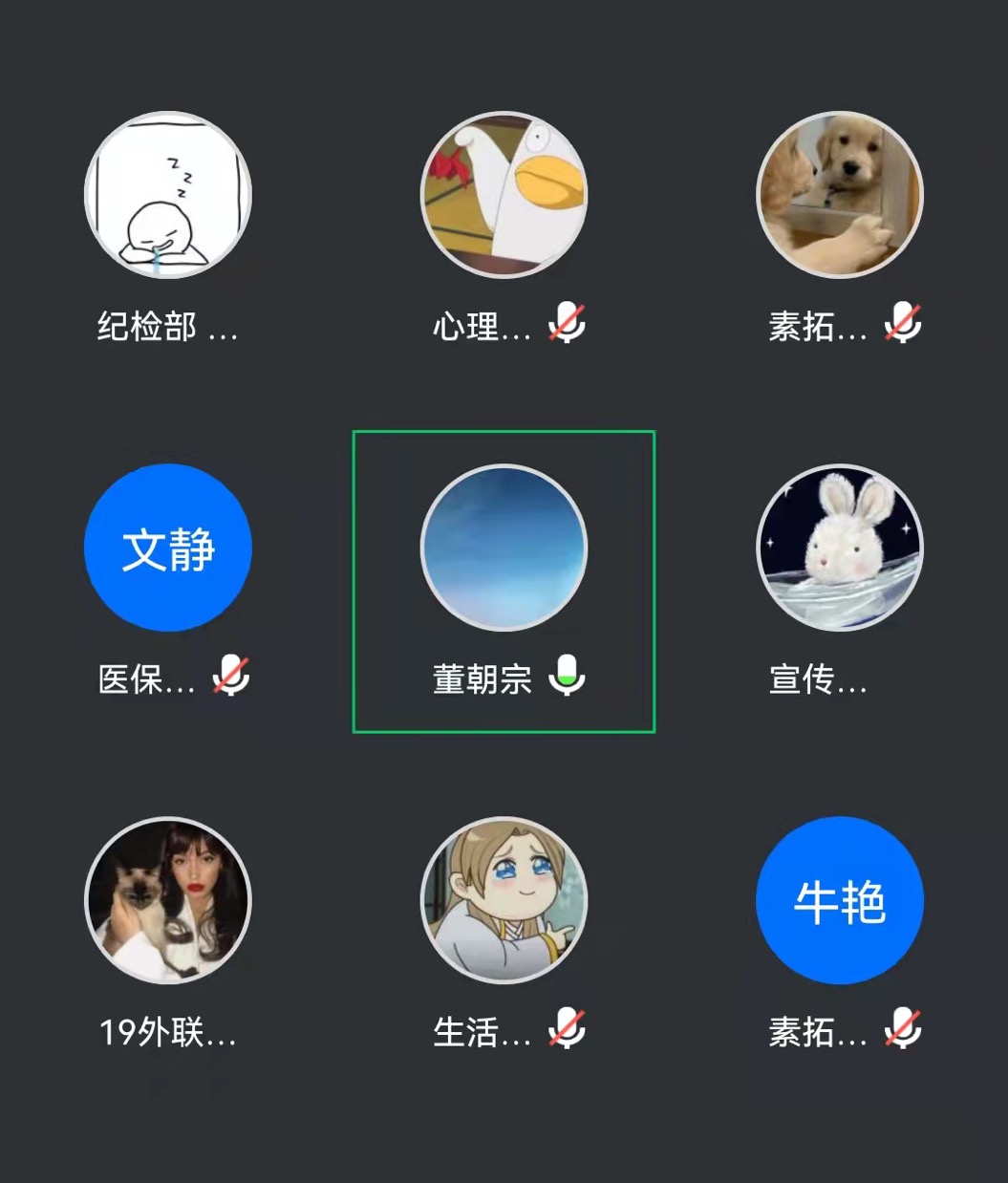This screenshot has height=1183, width=1008.
Task: Select the 心理 participant with duck avatar
Action: click(x=504, y=195)
